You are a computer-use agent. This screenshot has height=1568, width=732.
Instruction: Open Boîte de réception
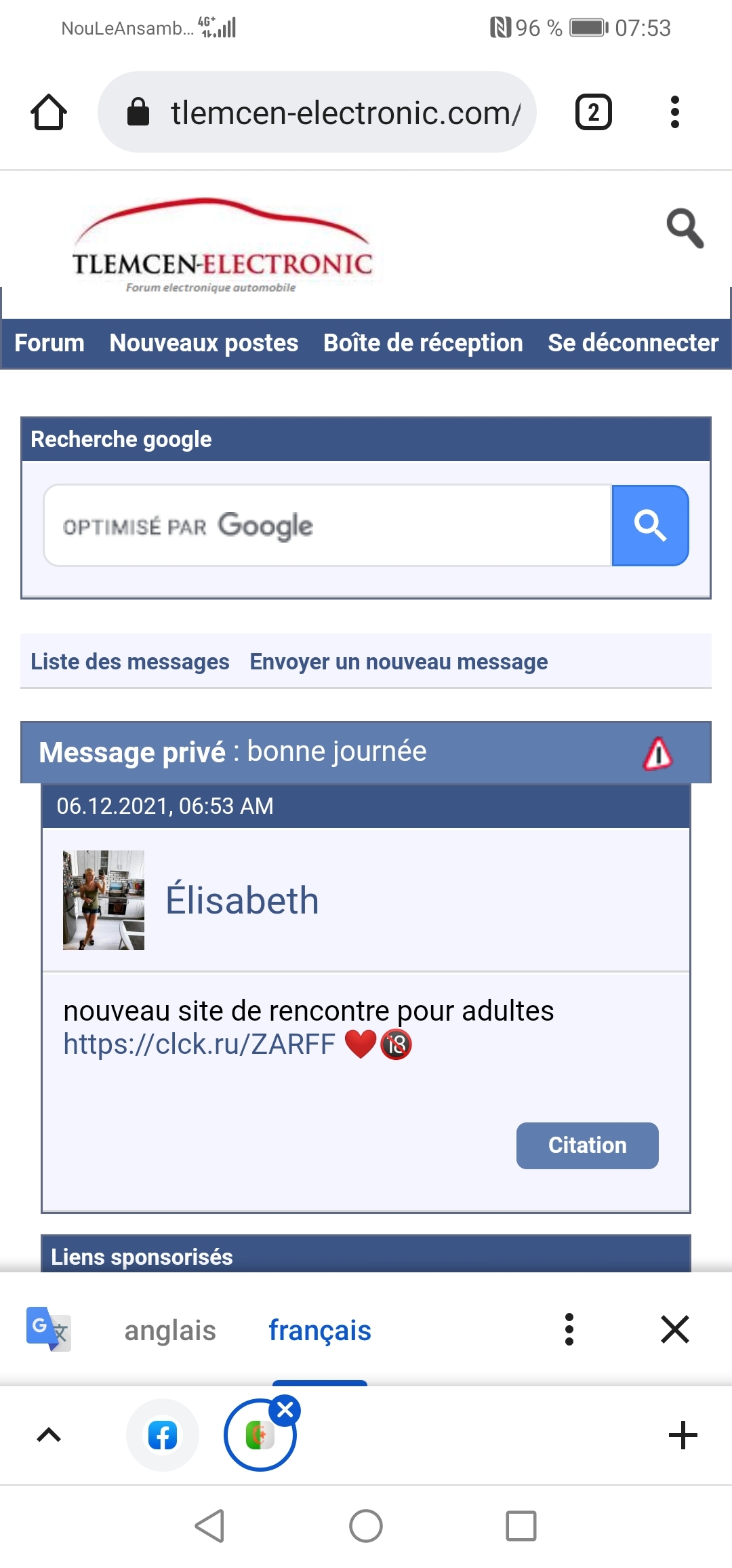click(423, 343)
